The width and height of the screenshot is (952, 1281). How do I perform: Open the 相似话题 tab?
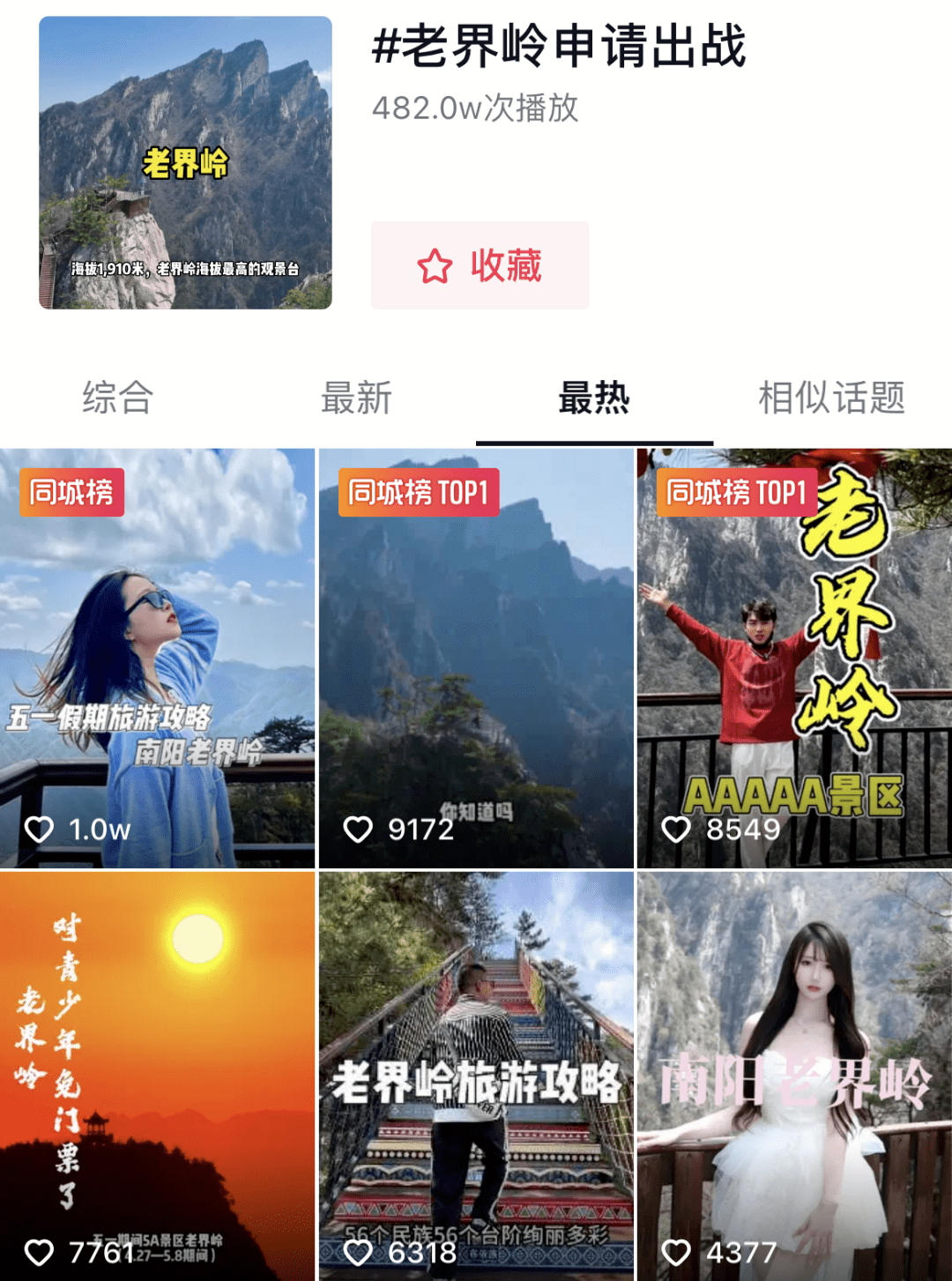pyautogui.click(x=831, y=398)
